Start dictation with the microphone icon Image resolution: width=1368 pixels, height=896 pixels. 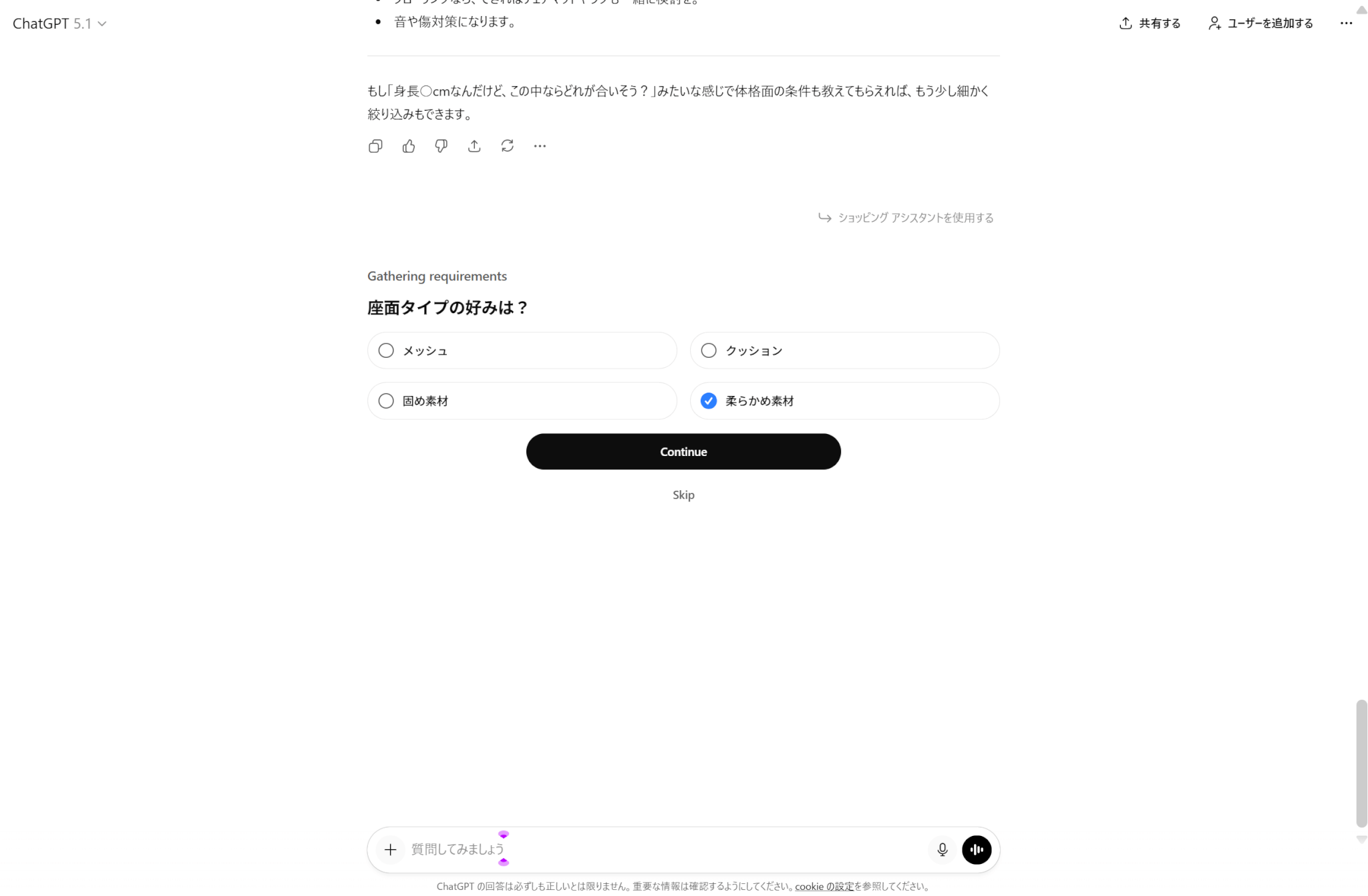(x=943, y=849)
